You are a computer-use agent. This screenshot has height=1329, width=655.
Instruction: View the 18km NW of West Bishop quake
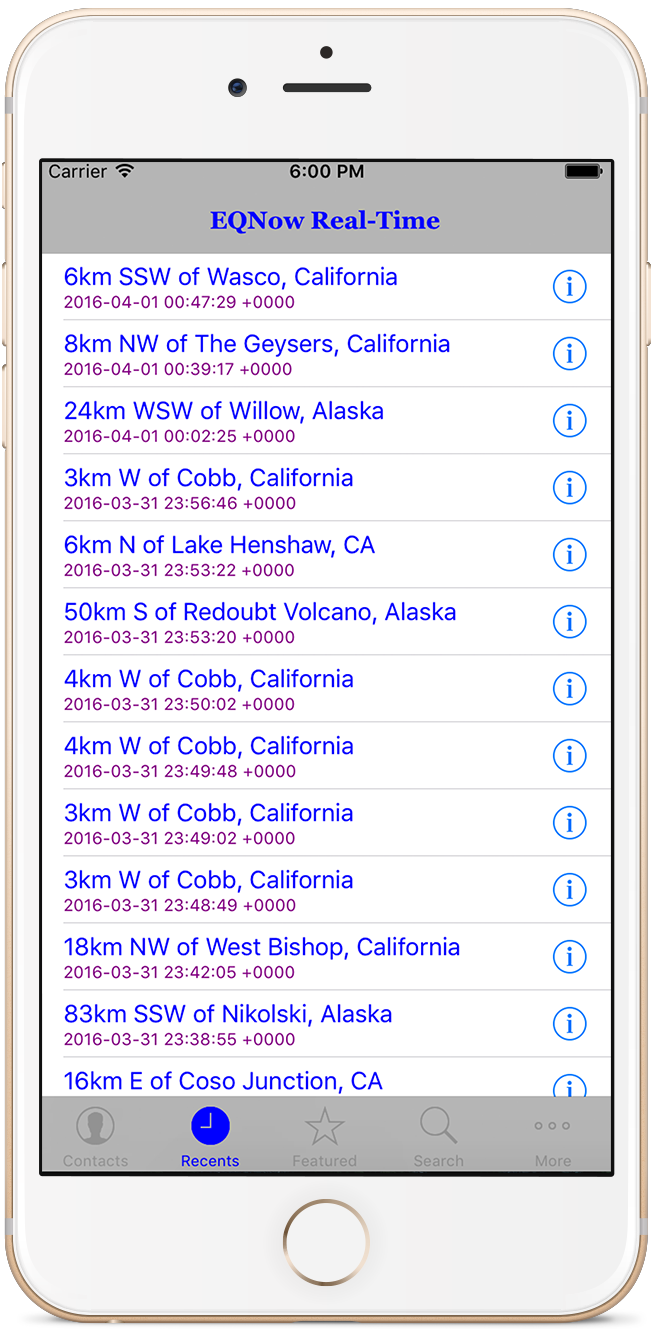pyautogui.click(x=262, y=956)
